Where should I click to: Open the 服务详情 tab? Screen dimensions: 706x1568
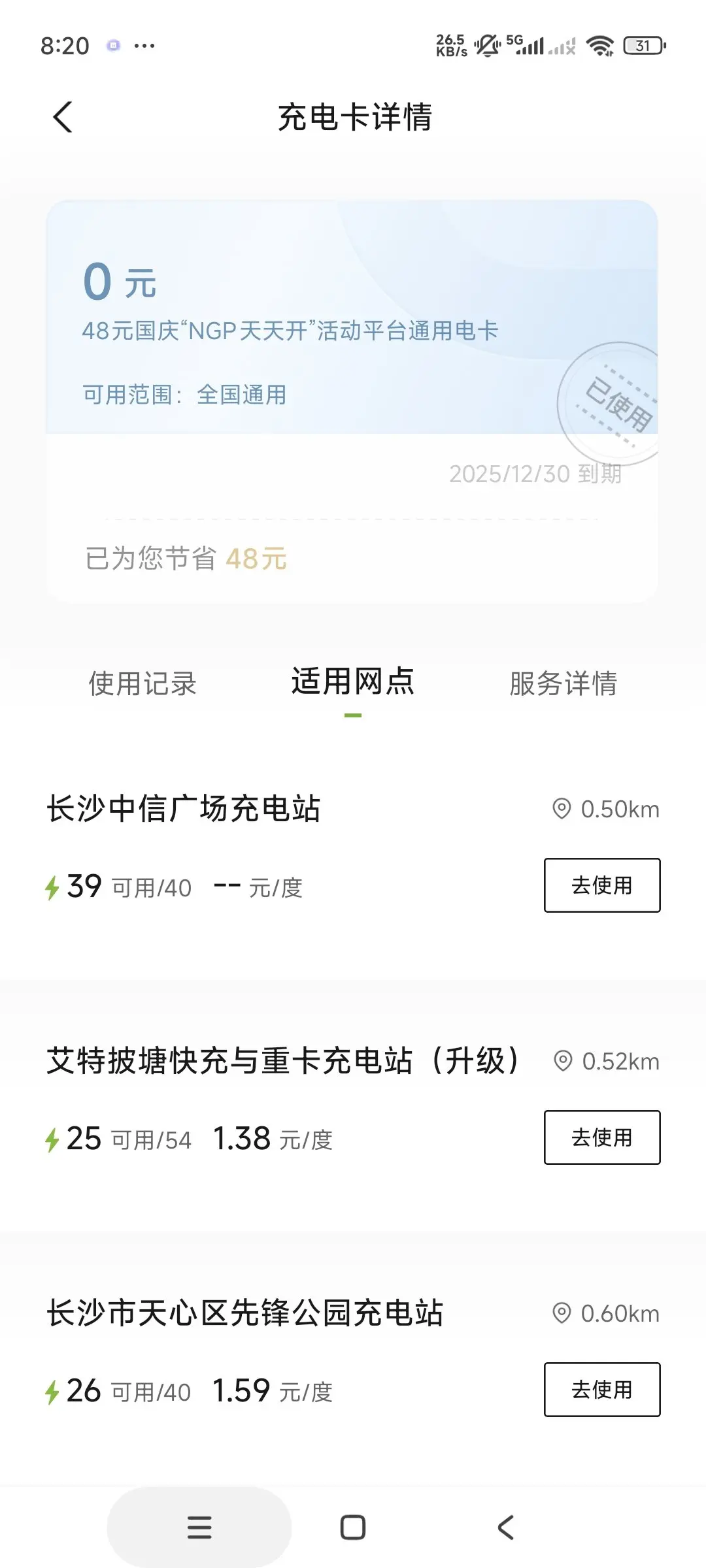pyautogui.click(x=563, y=684)
